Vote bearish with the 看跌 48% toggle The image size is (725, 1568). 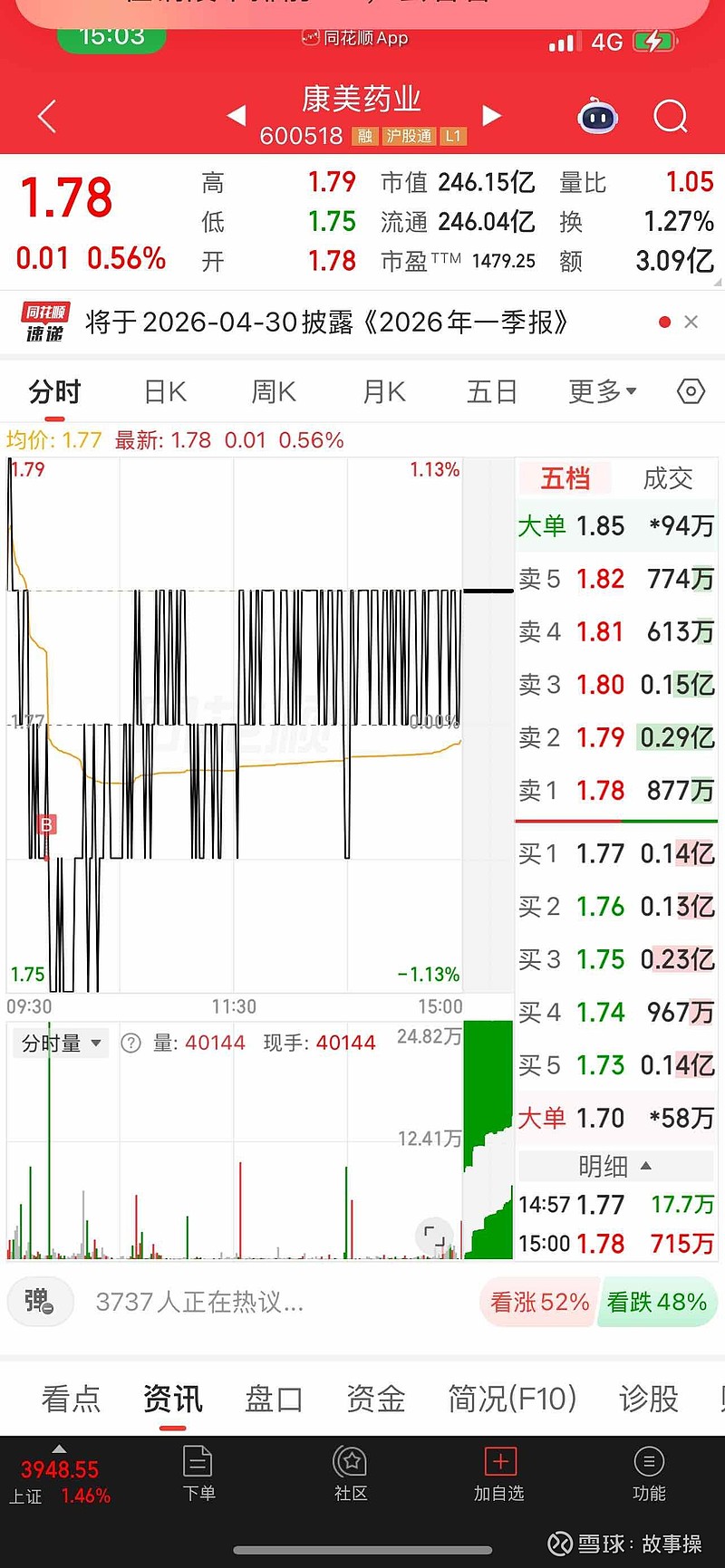tap(658, 1302)
